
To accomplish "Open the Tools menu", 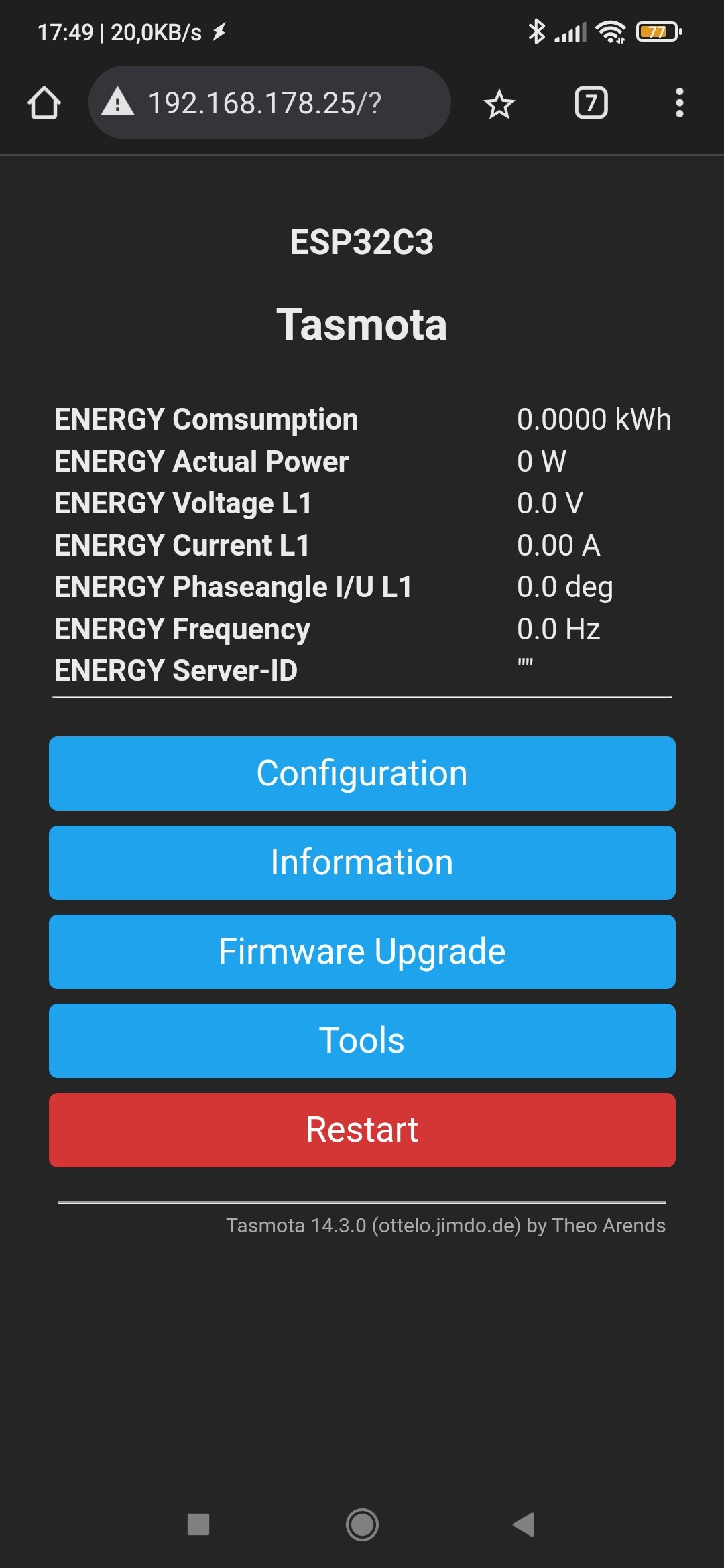I will click(x=362, y=1041).
